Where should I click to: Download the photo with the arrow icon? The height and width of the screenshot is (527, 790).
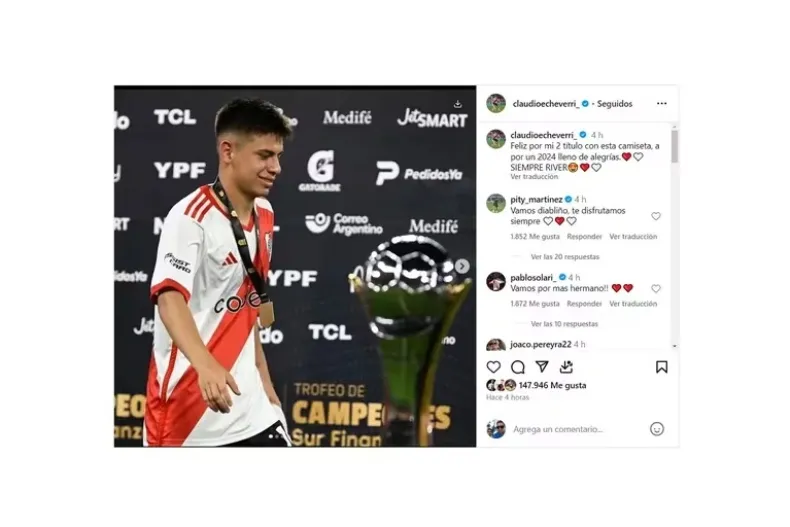click(x=457, y=104)
